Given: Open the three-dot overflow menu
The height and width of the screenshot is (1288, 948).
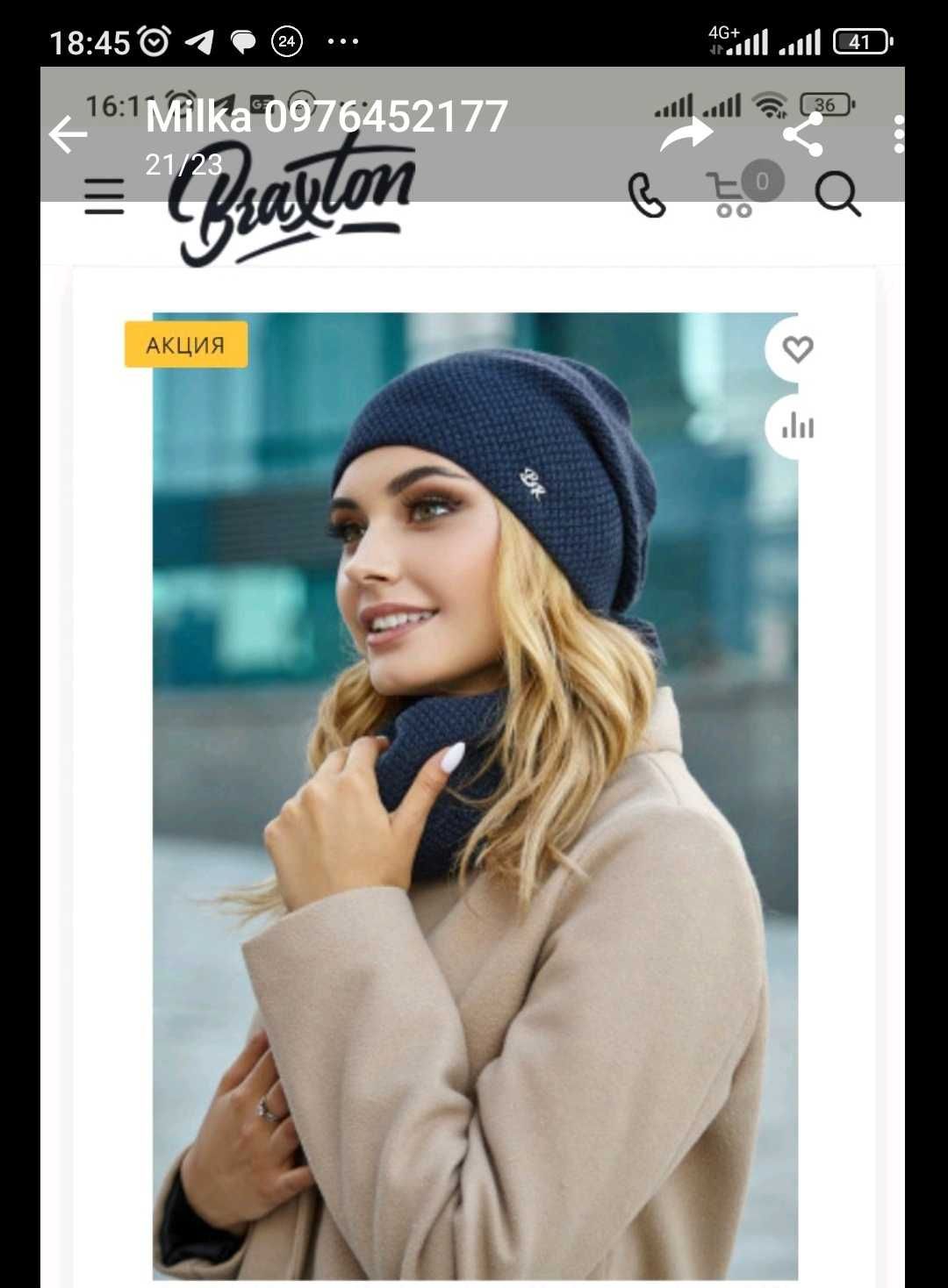Looking at the screenshot, I should tap(898, 135).
